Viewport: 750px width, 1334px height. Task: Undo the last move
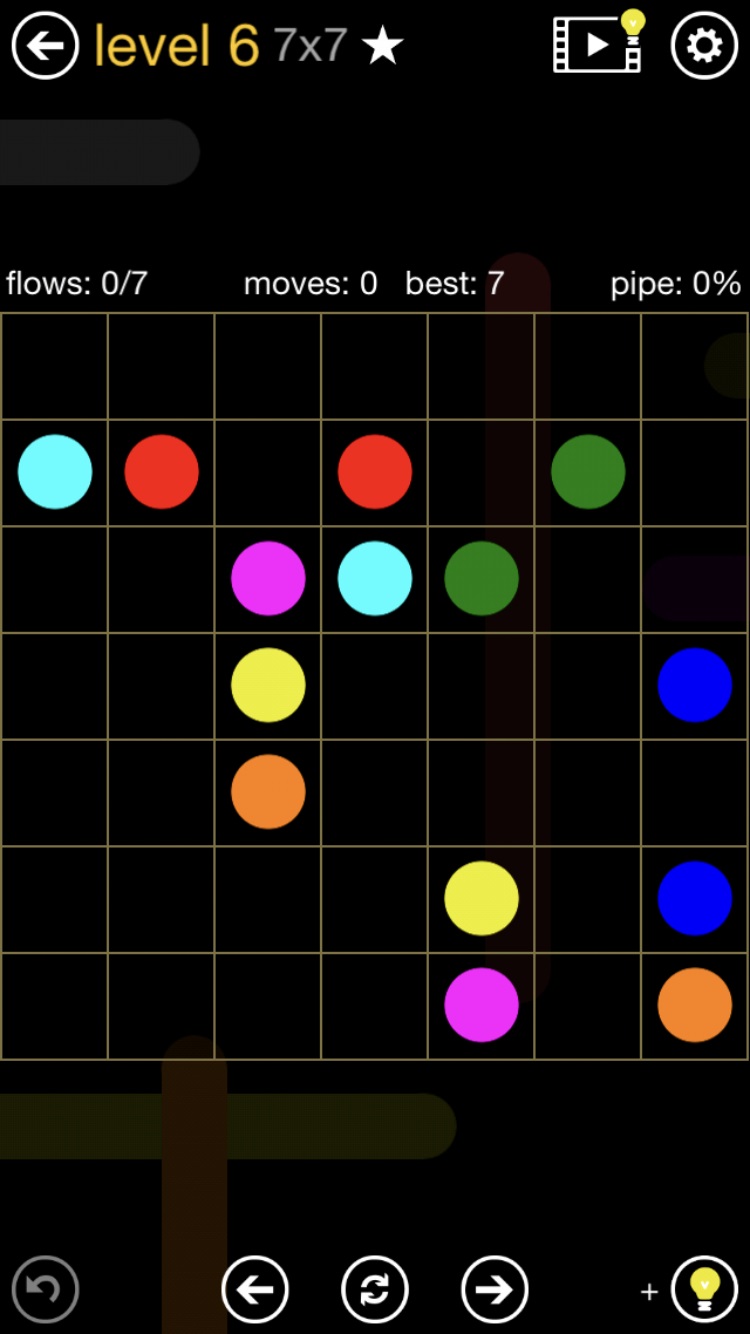coord(45,1289)
